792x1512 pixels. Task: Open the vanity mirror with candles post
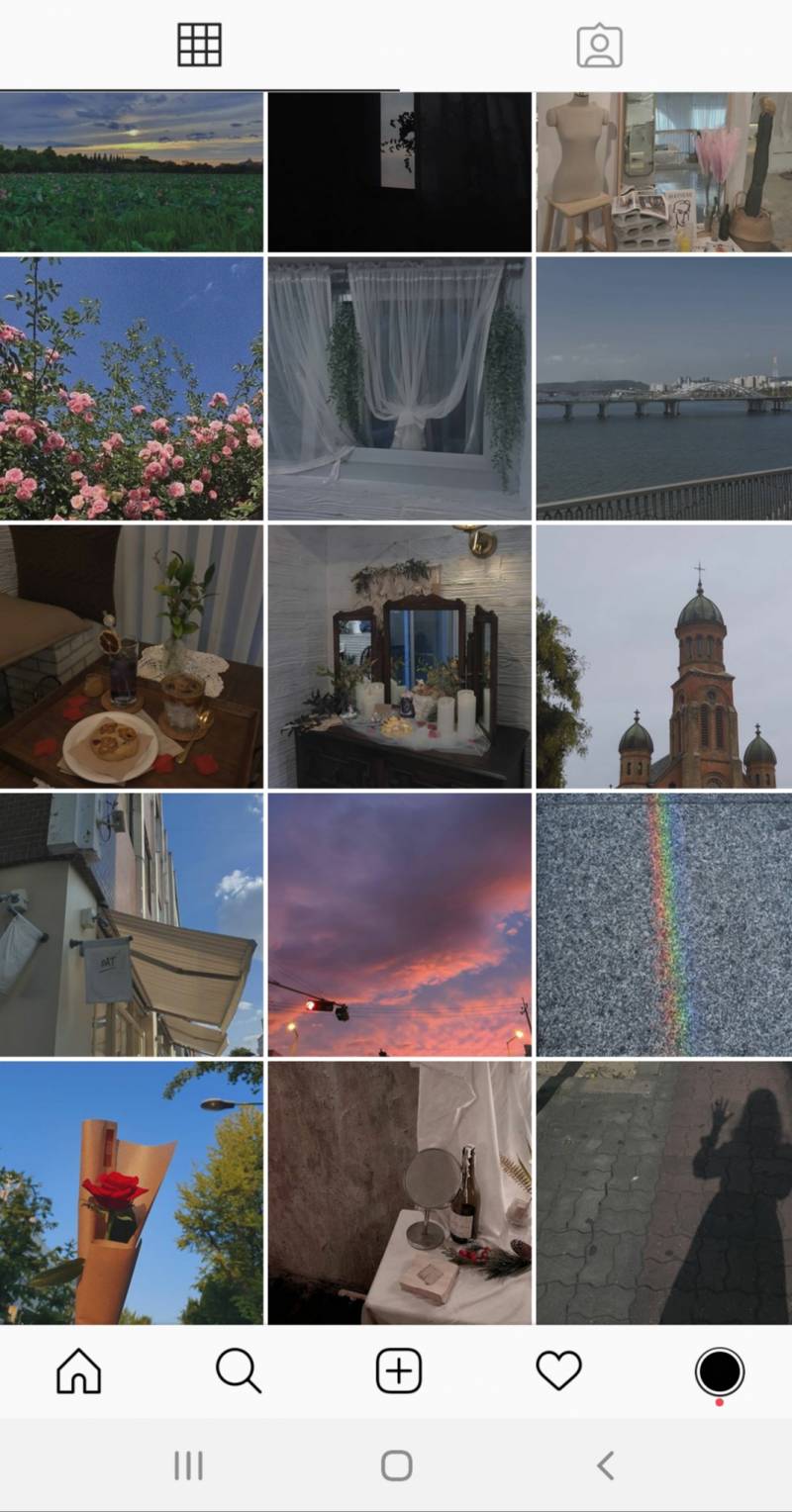click(x=399, y=656)
